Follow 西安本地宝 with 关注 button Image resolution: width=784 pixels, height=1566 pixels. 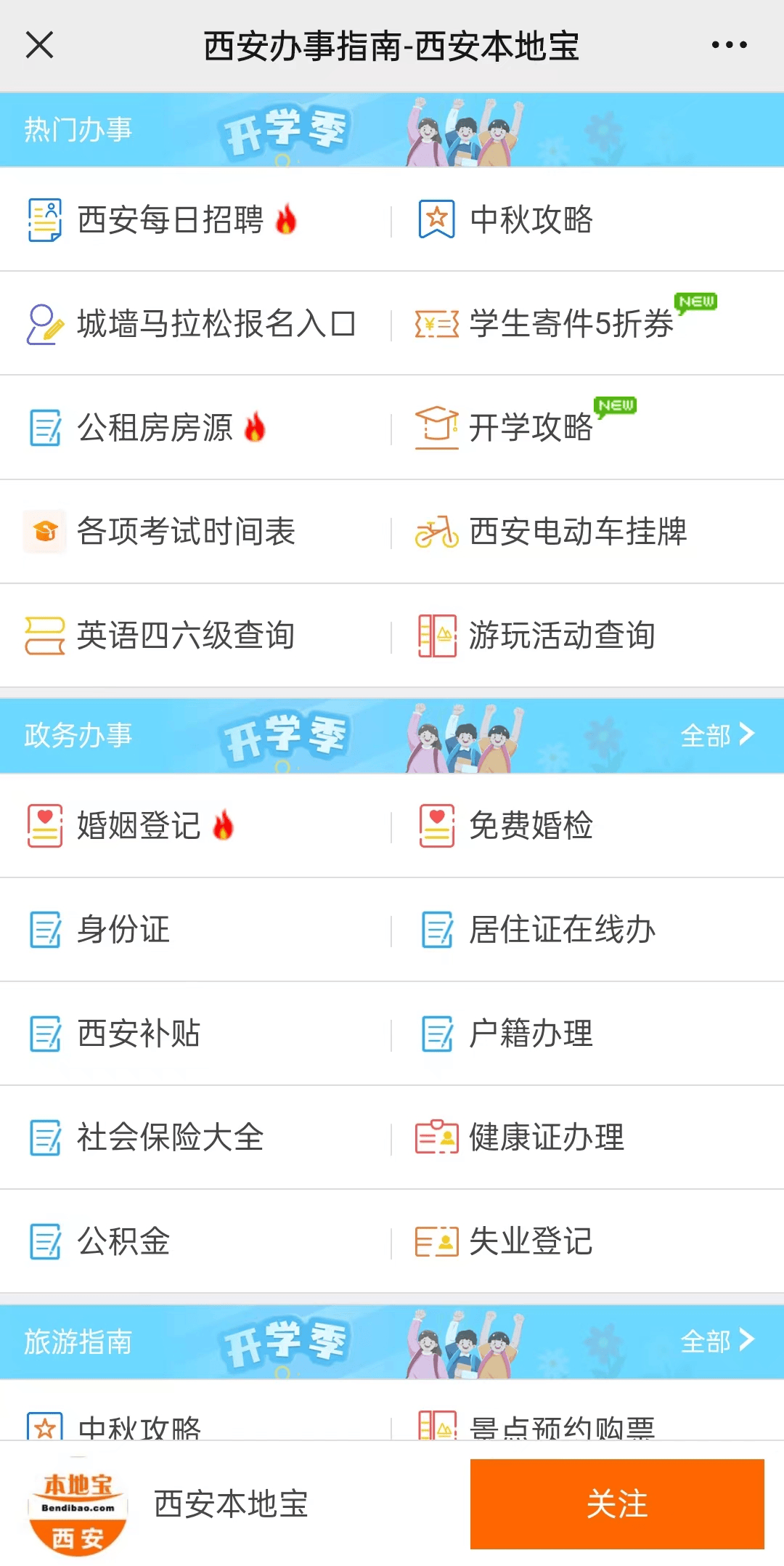[x=617, y=1504]
